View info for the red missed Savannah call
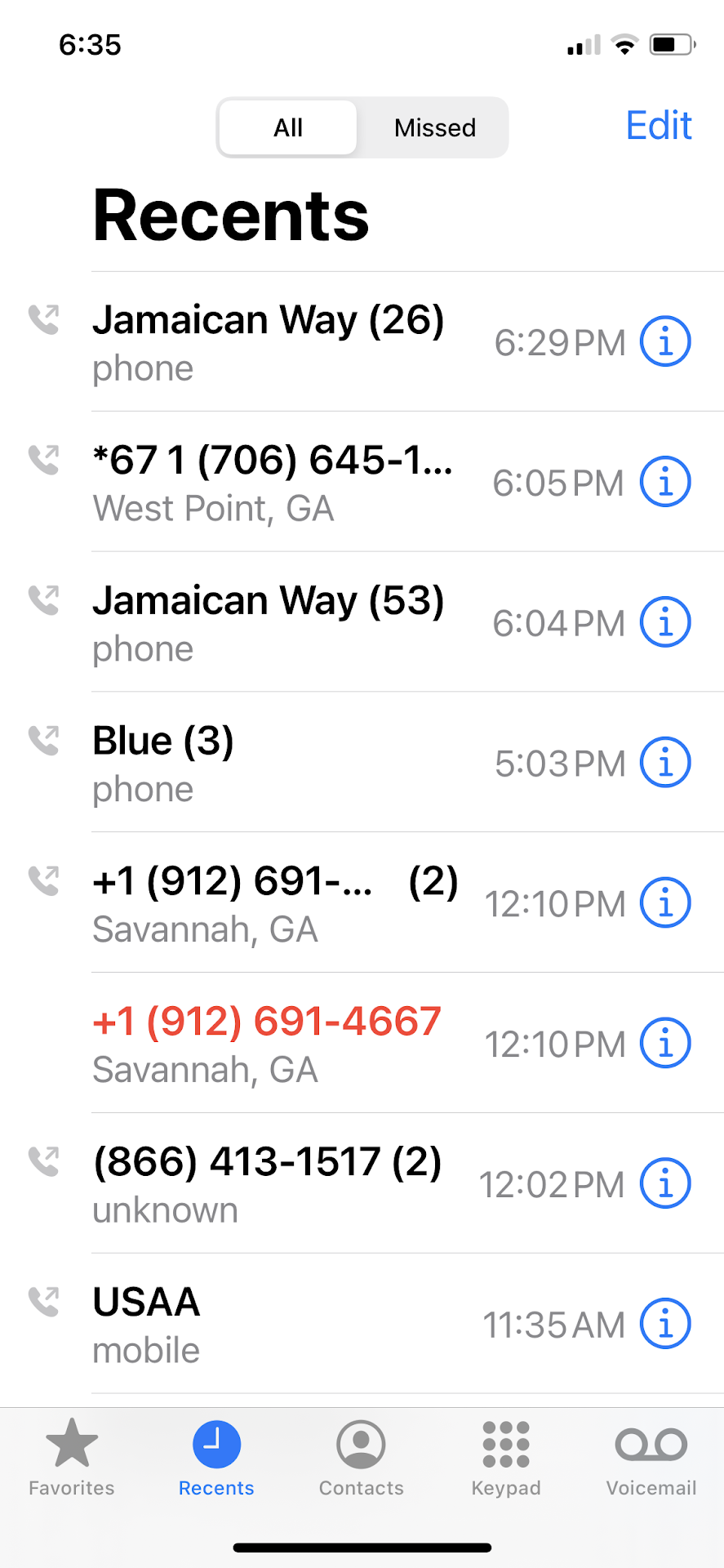 pyautogui.click(x=665, y=1044)
